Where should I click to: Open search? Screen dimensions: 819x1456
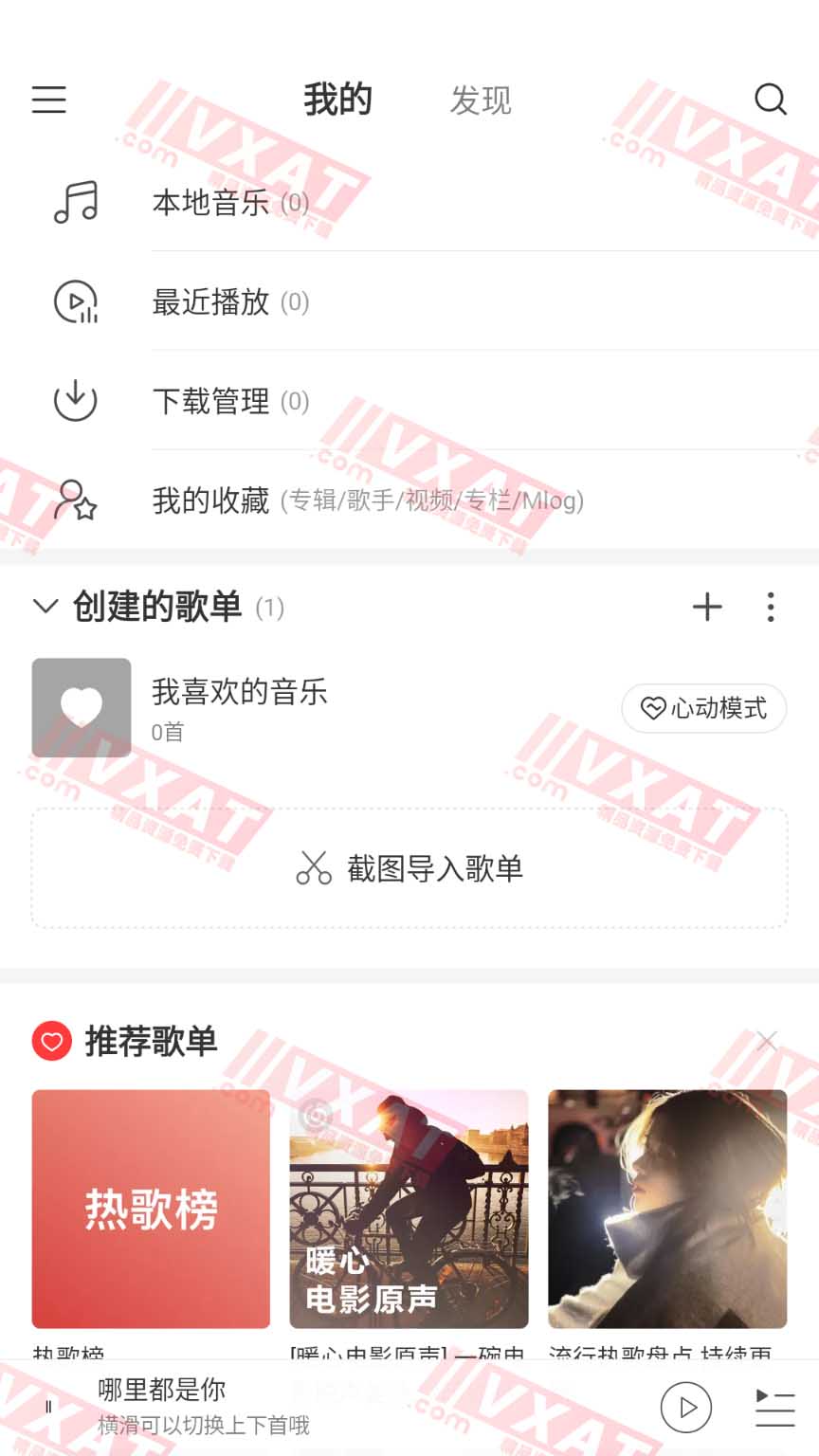click(770, 100)
